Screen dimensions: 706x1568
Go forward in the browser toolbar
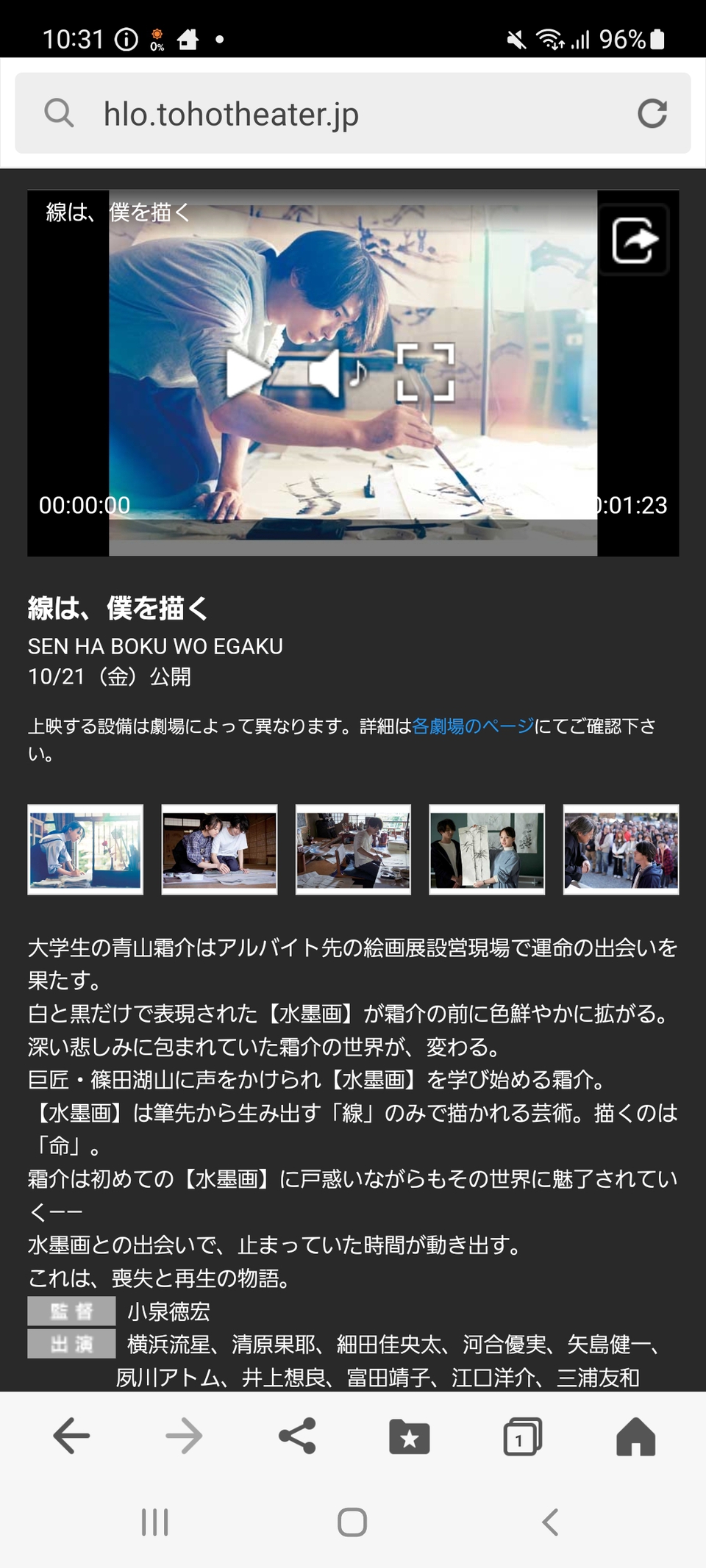click(184, 1436)
